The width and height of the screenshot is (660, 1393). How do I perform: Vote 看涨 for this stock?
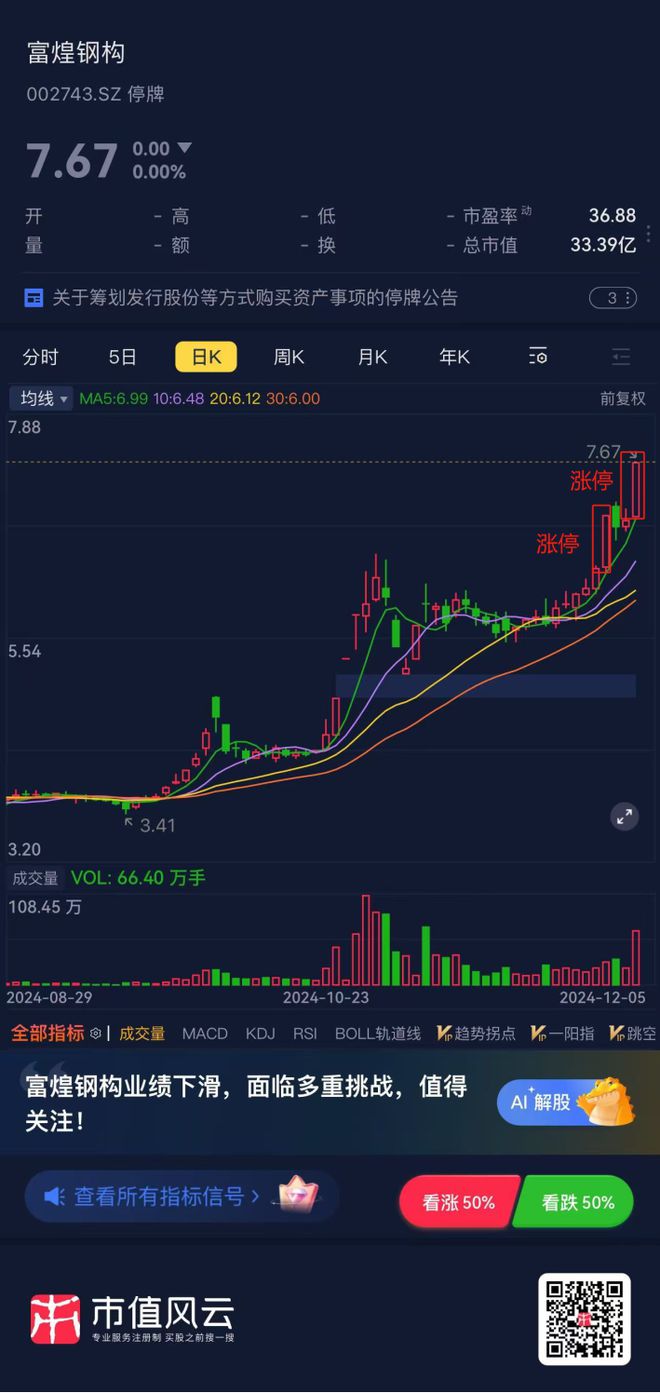pyautogui.click(x=458, y=1202)
